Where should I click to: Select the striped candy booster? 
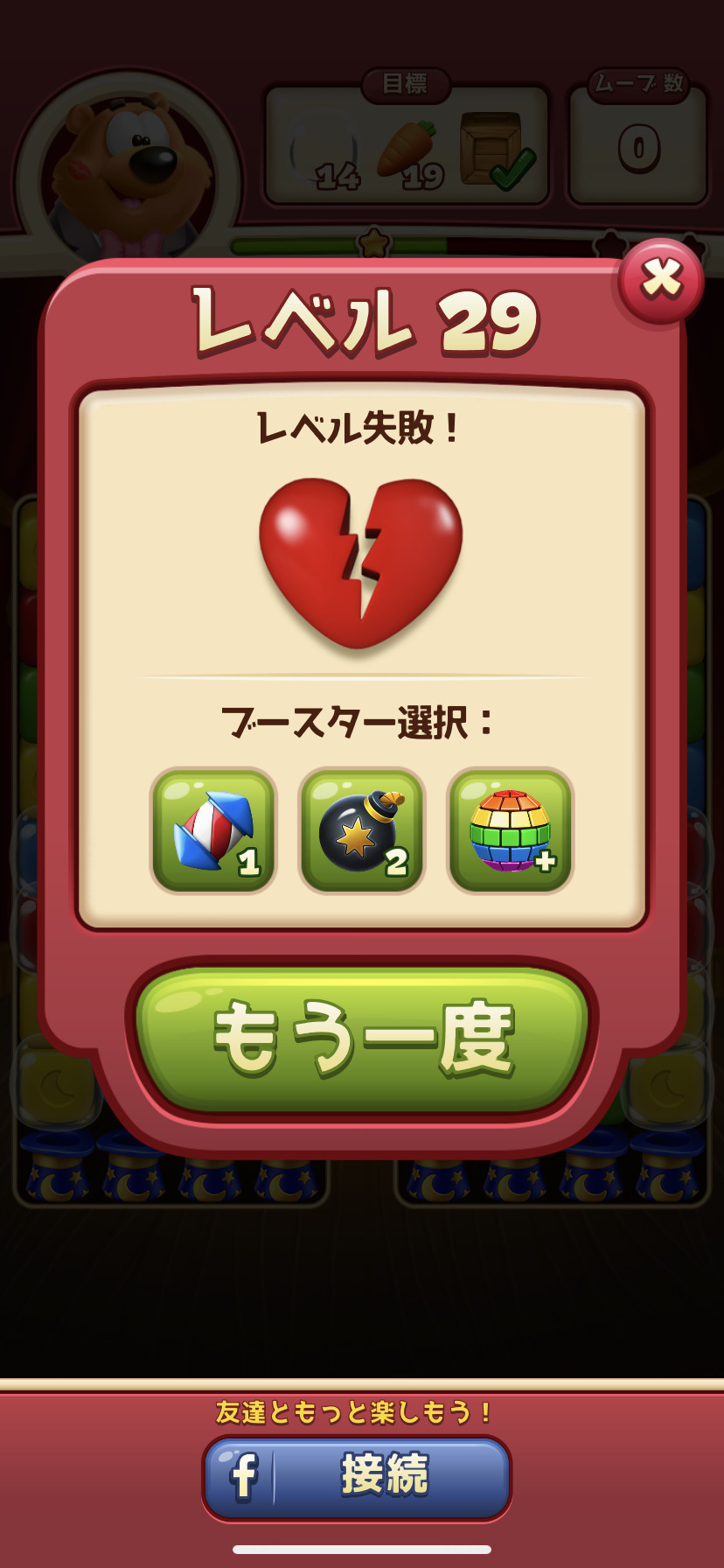[213, 830]
